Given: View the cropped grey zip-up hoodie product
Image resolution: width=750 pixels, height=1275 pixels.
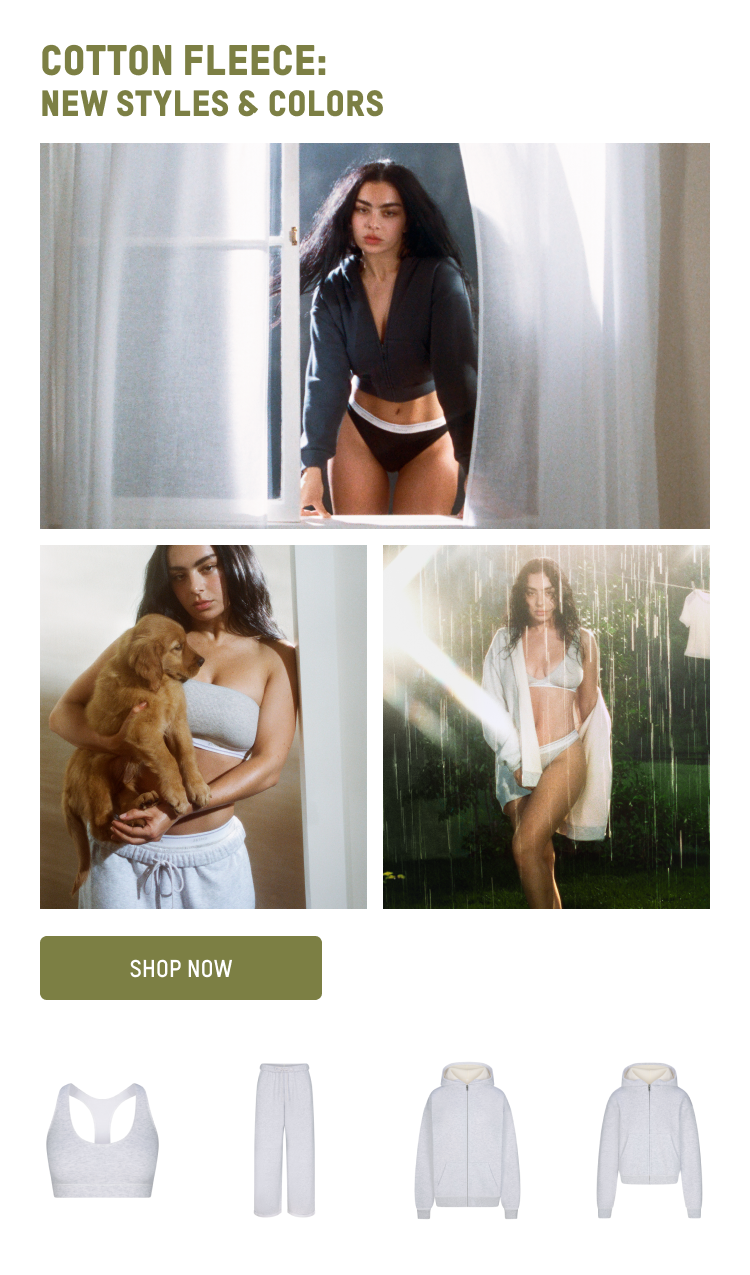Looking at the screenshot, I should tap(649, 1140).
